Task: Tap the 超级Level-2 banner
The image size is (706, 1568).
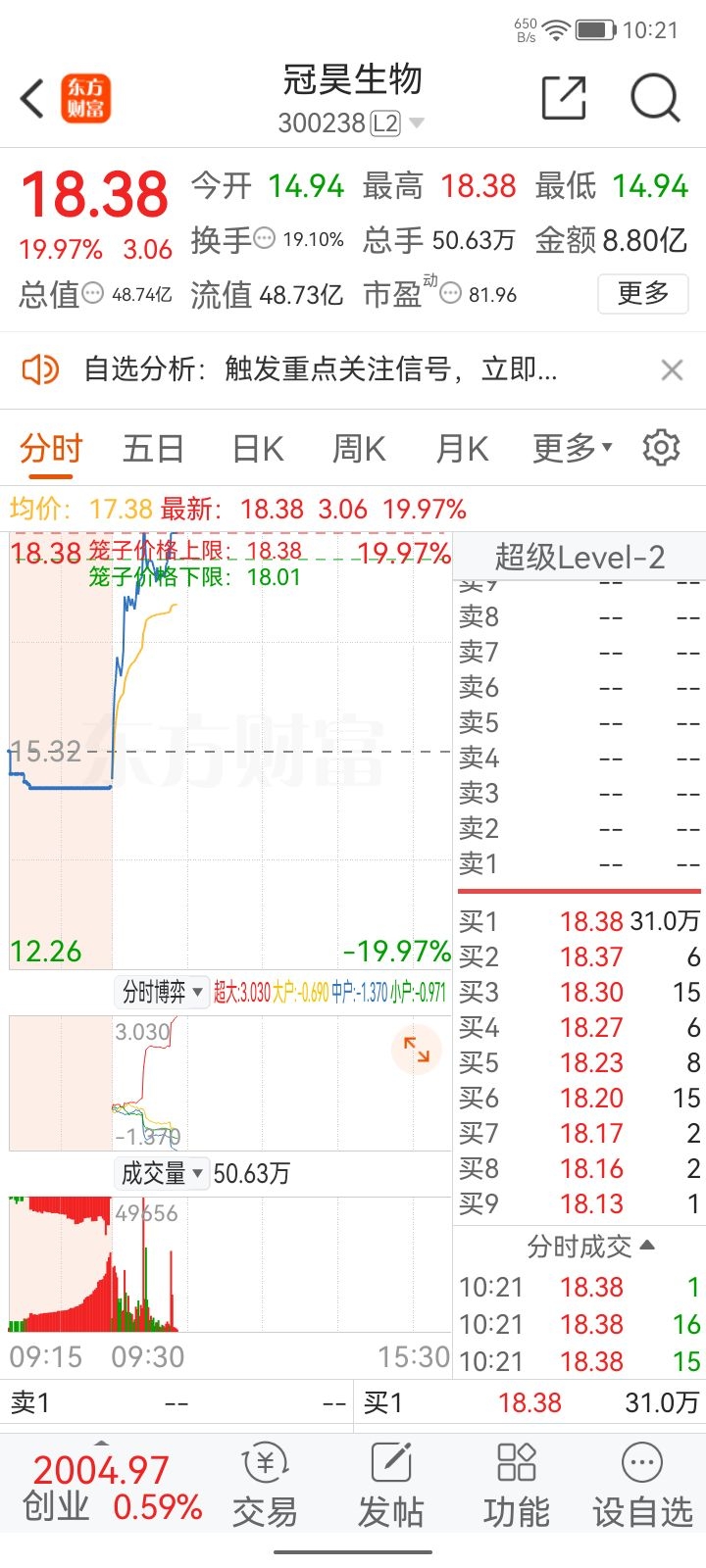Action: pos(579,556)
